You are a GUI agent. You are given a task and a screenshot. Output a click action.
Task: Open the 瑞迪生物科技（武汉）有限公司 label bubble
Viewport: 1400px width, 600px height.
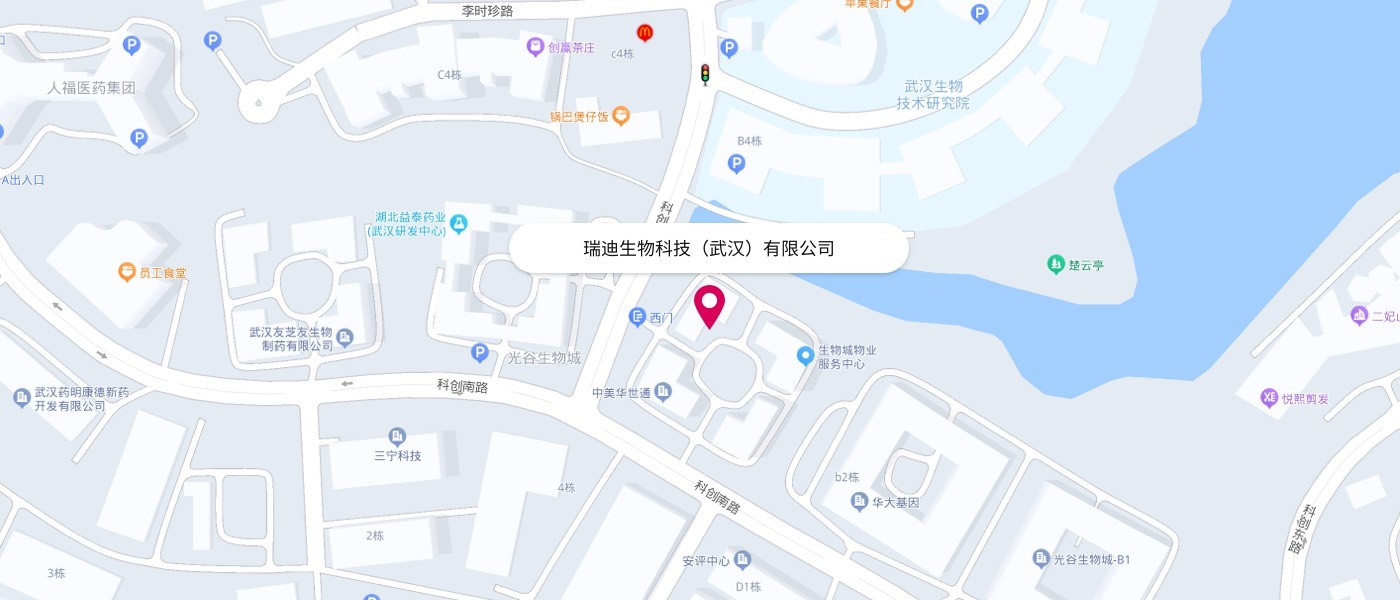click(x=709, y=248)
